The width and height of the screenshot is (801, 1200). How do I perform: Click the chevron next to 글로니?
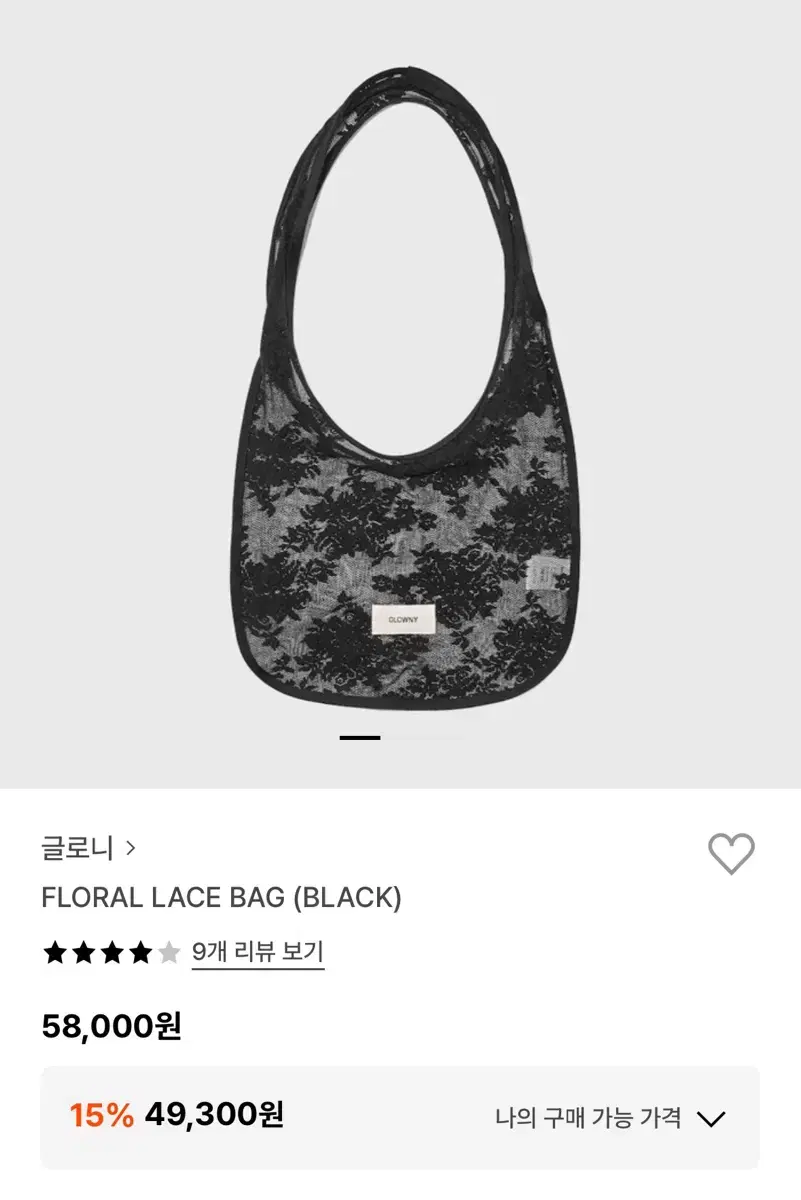pos(131,848)
